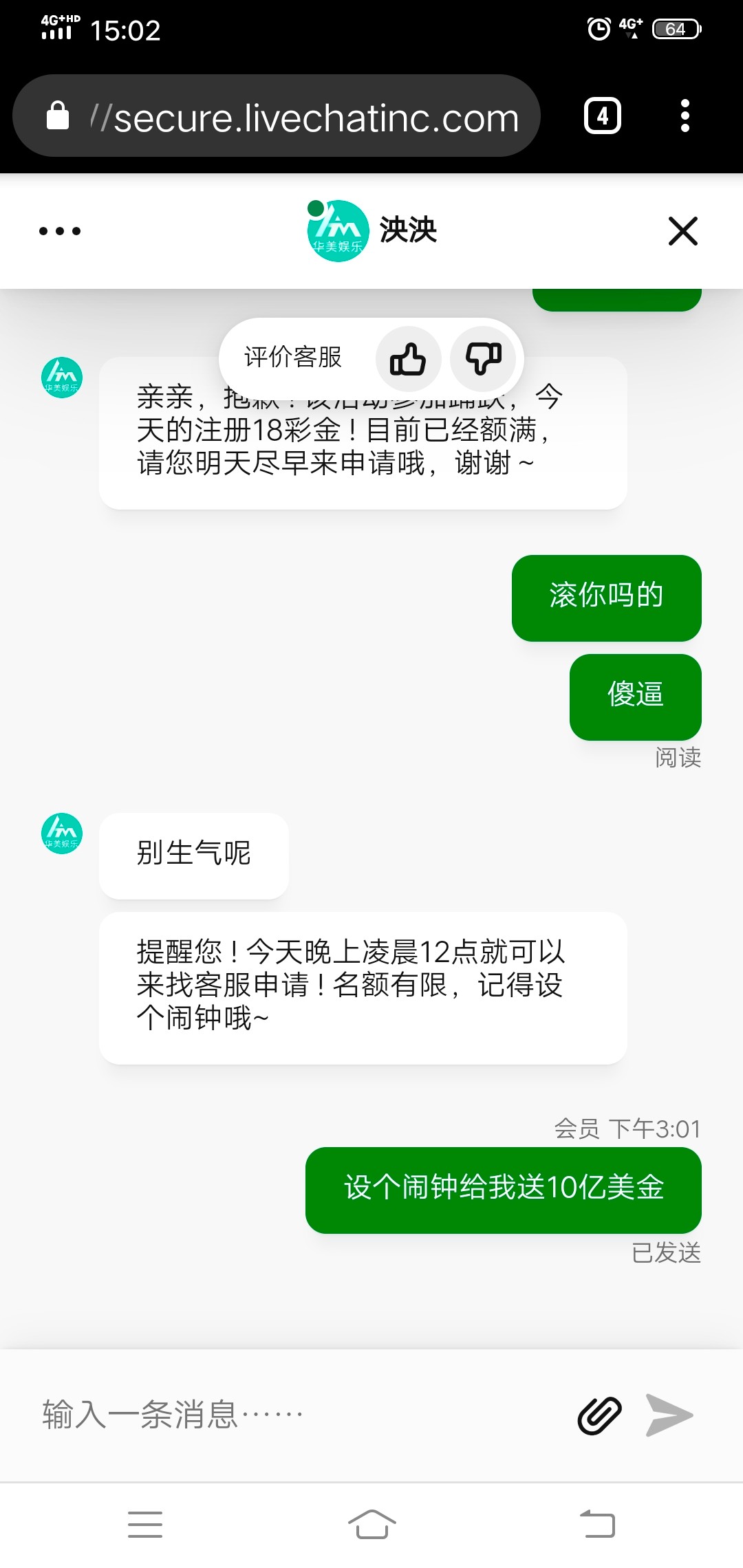743x1568 pixels.
Task: Go to the phone's home screen
Action: click(371, 1524)
